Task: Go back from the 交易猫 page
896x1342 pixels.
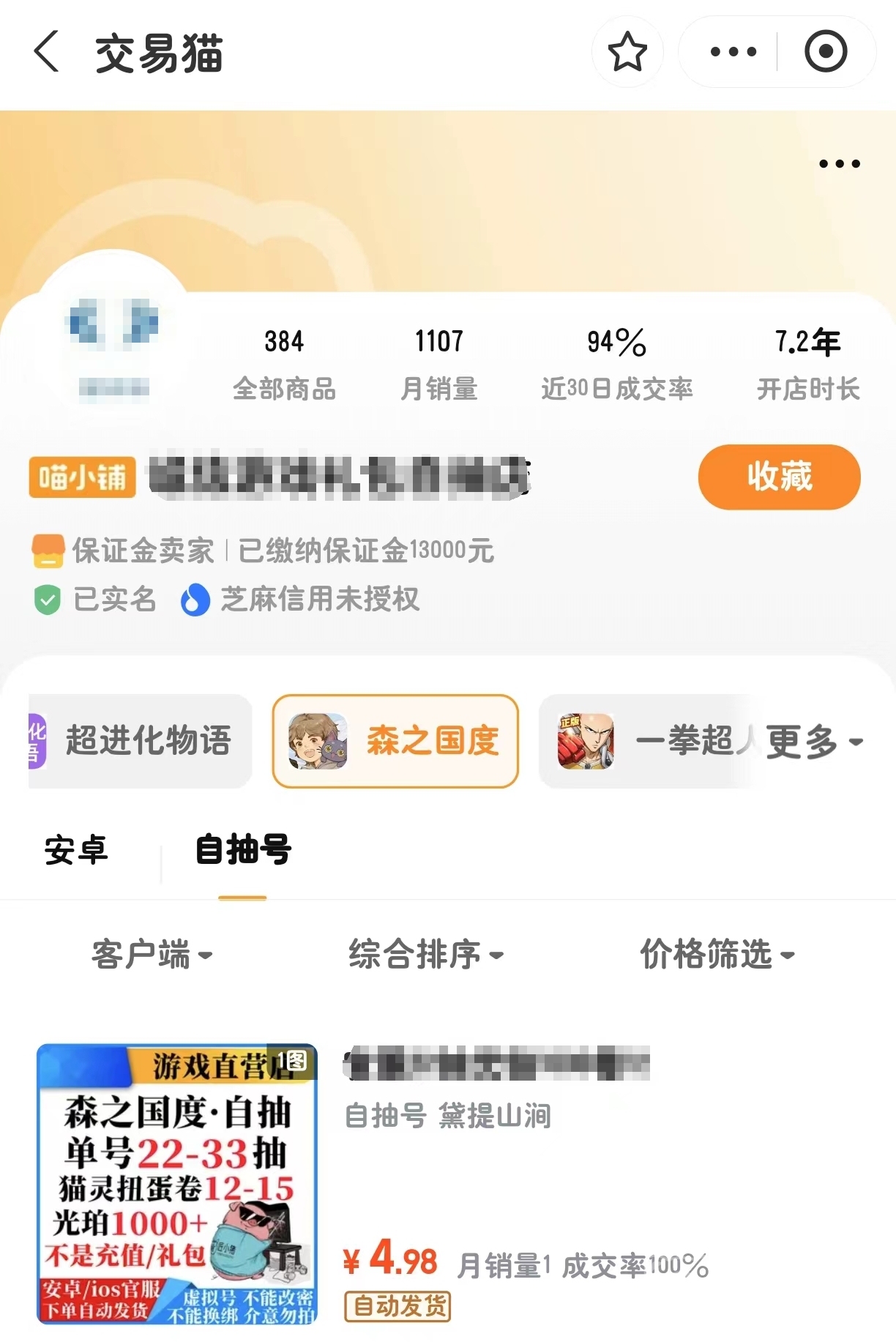Action: [x=47, y=52]
